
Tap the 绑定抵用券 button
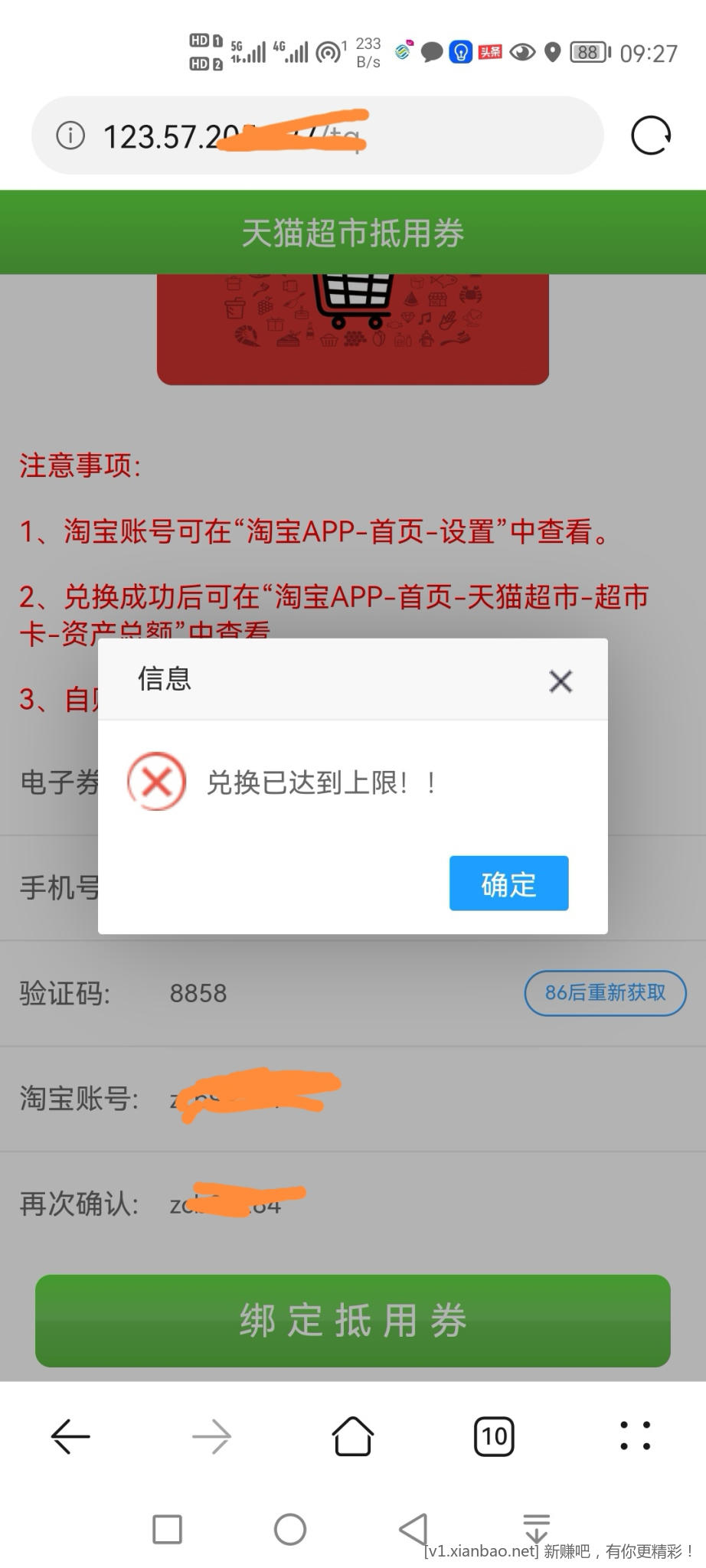(353, 1321)
